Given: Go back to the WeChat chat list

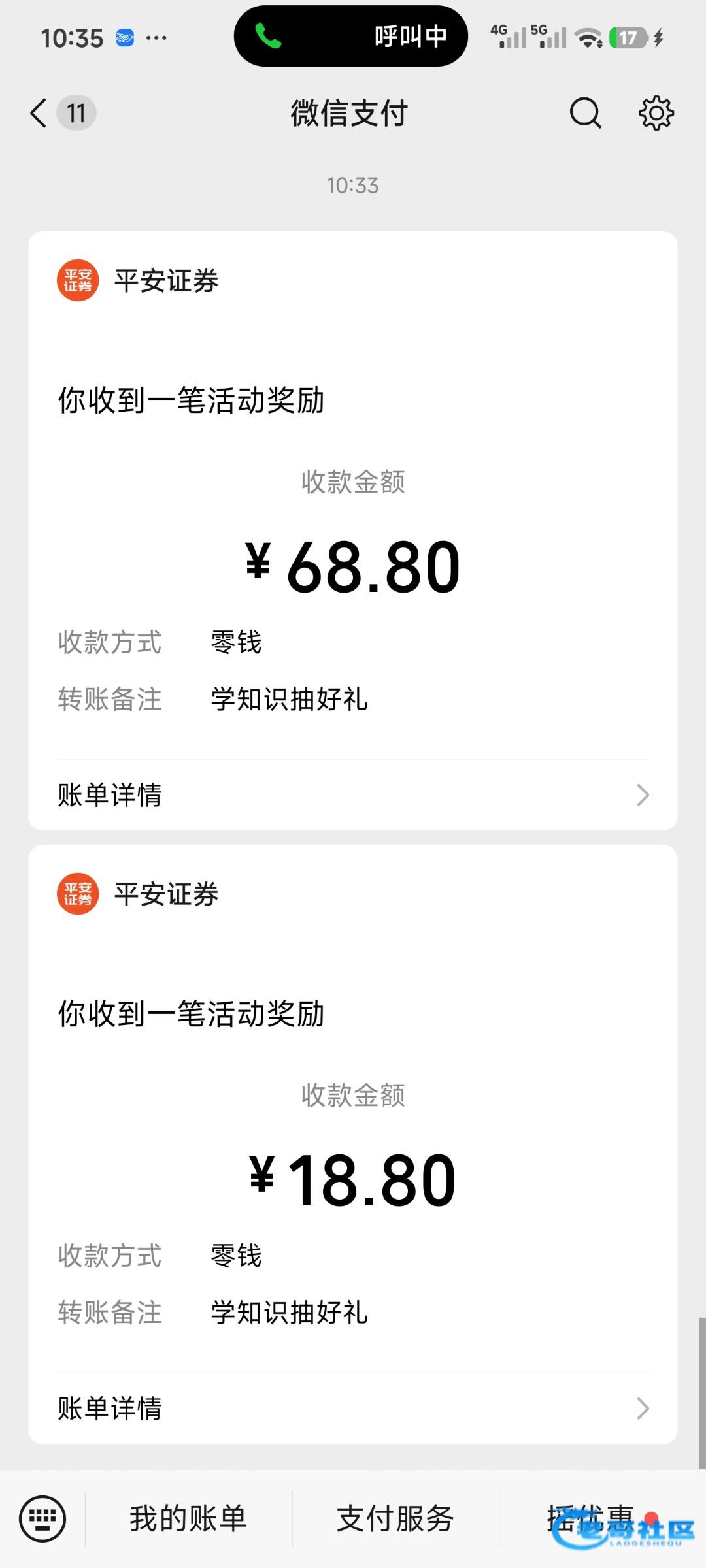Looking at the screenshot, I should (x=41, y=113).
